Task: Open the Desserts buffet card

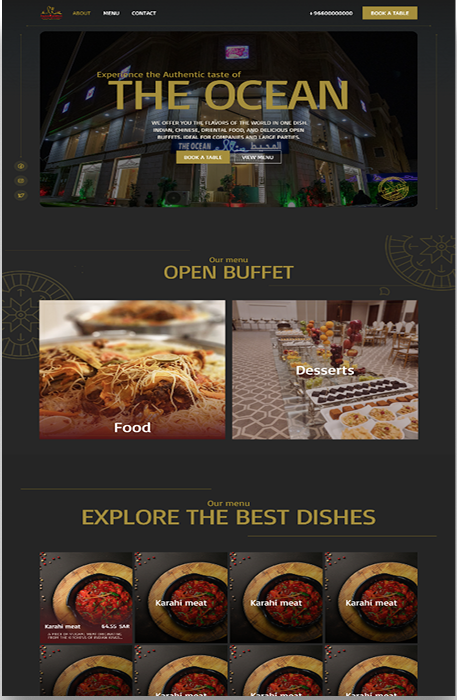Action: coord(325,369)
